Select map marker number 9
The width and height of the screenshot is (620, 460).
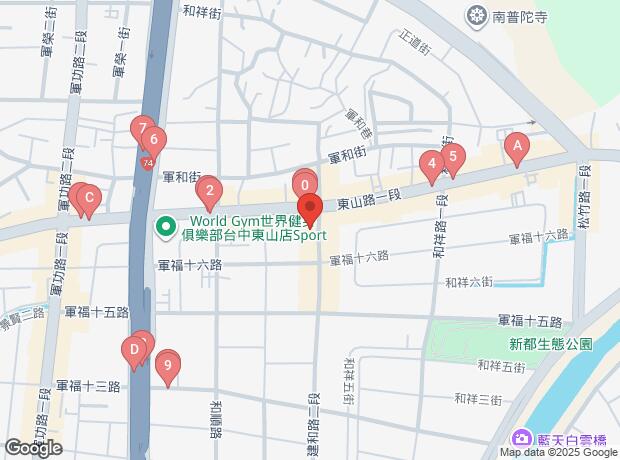click(x=168, y=366)
